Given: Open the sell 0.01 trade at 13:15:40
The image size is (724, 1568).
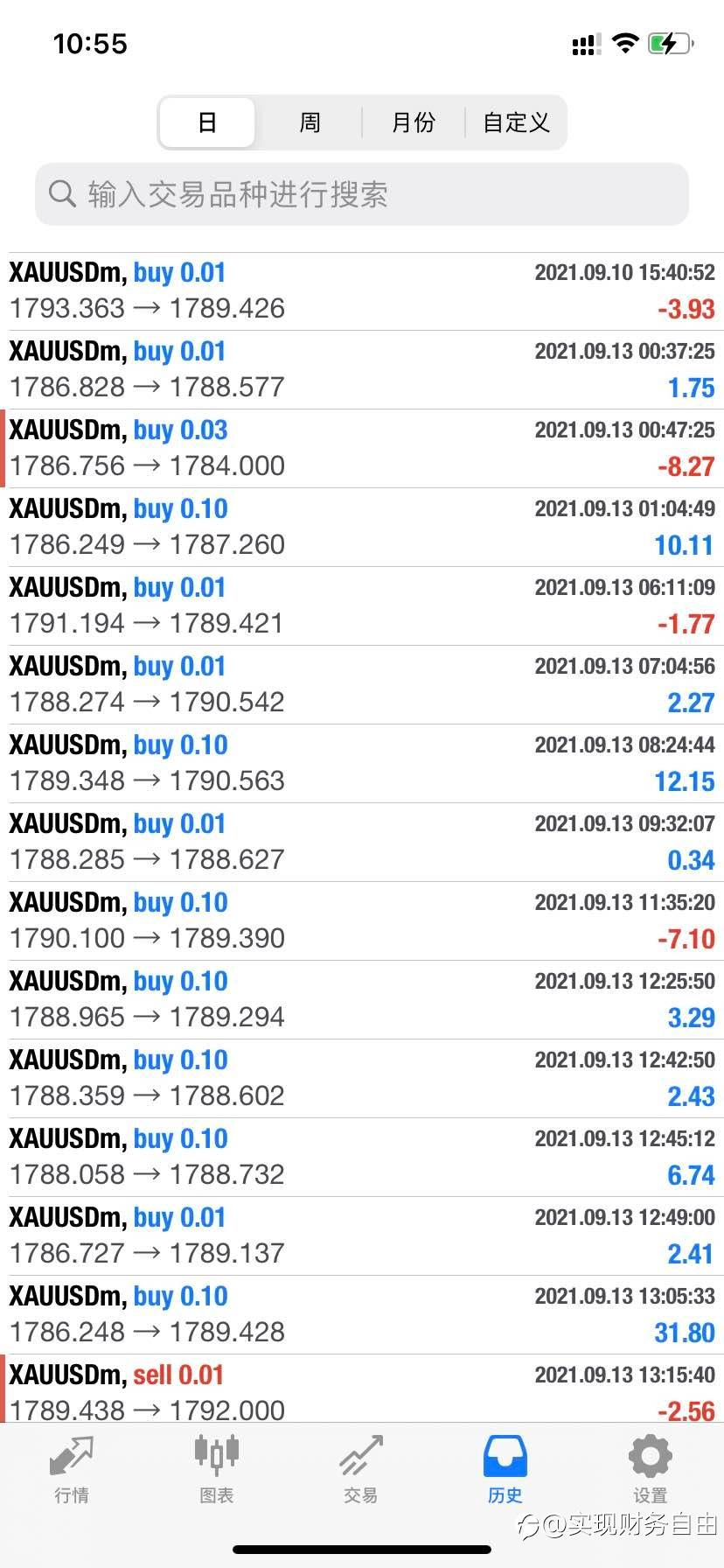Looking at the screenshot, I should pos(362,1389).
